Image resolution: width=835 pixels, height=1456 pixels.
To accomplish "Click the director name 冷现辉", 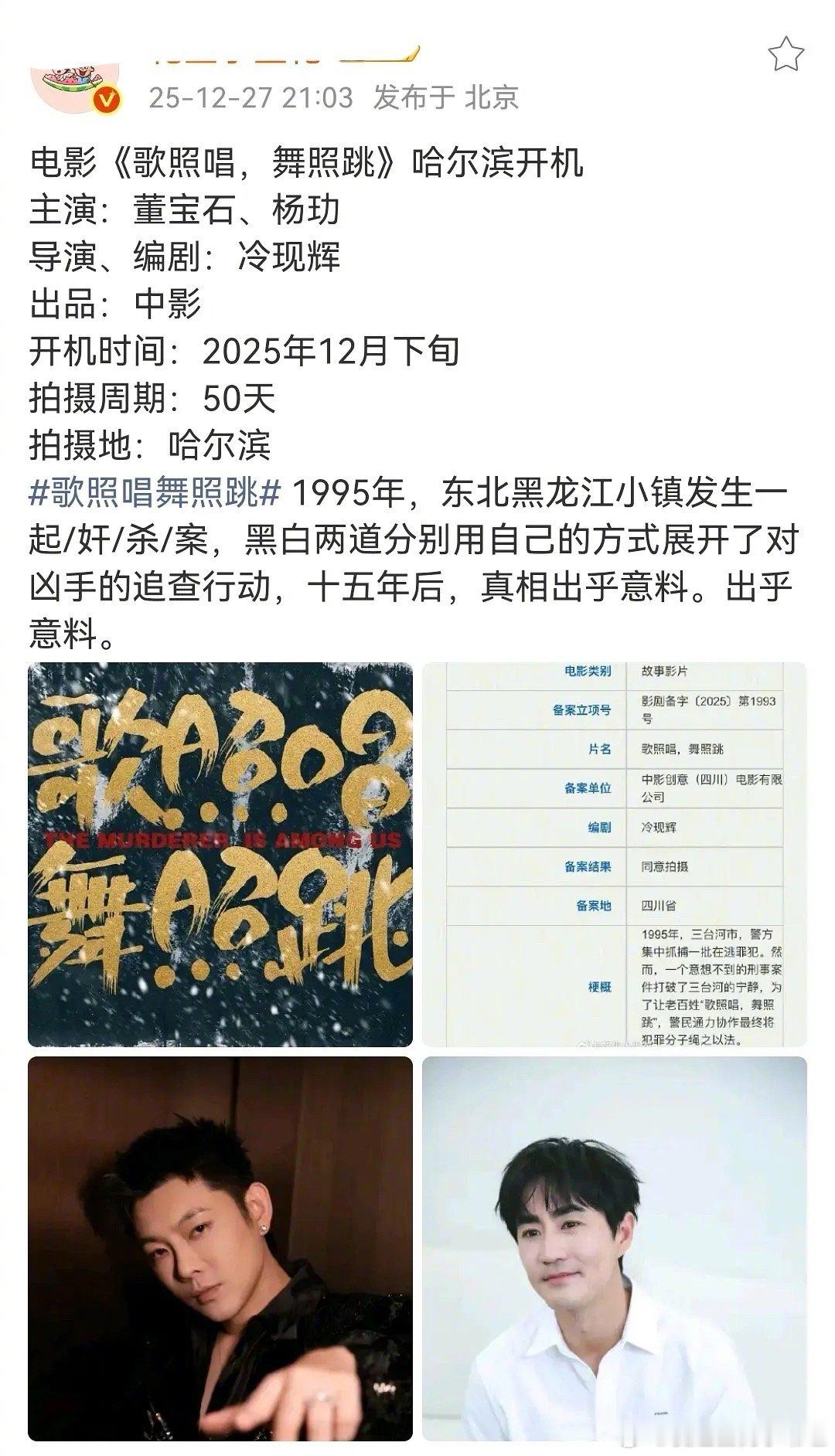I will [293, 253].
